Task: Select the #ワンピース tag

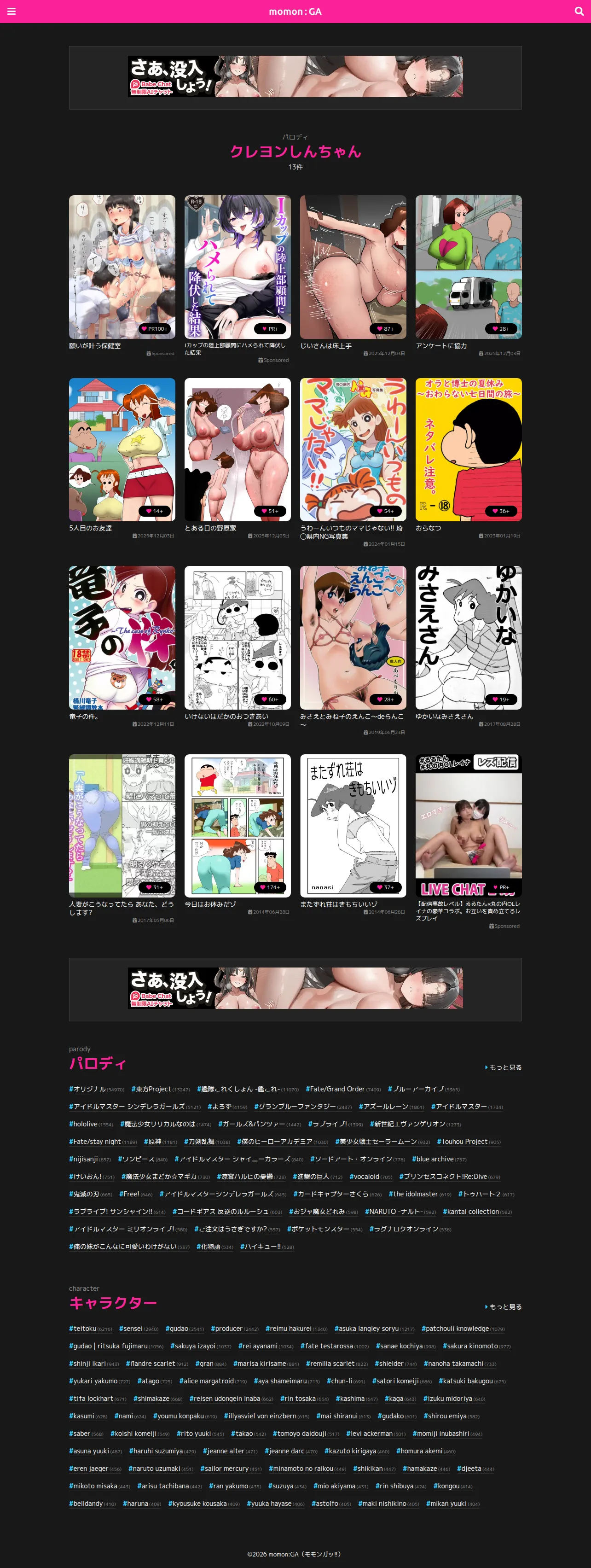Action: [142, 1159]
